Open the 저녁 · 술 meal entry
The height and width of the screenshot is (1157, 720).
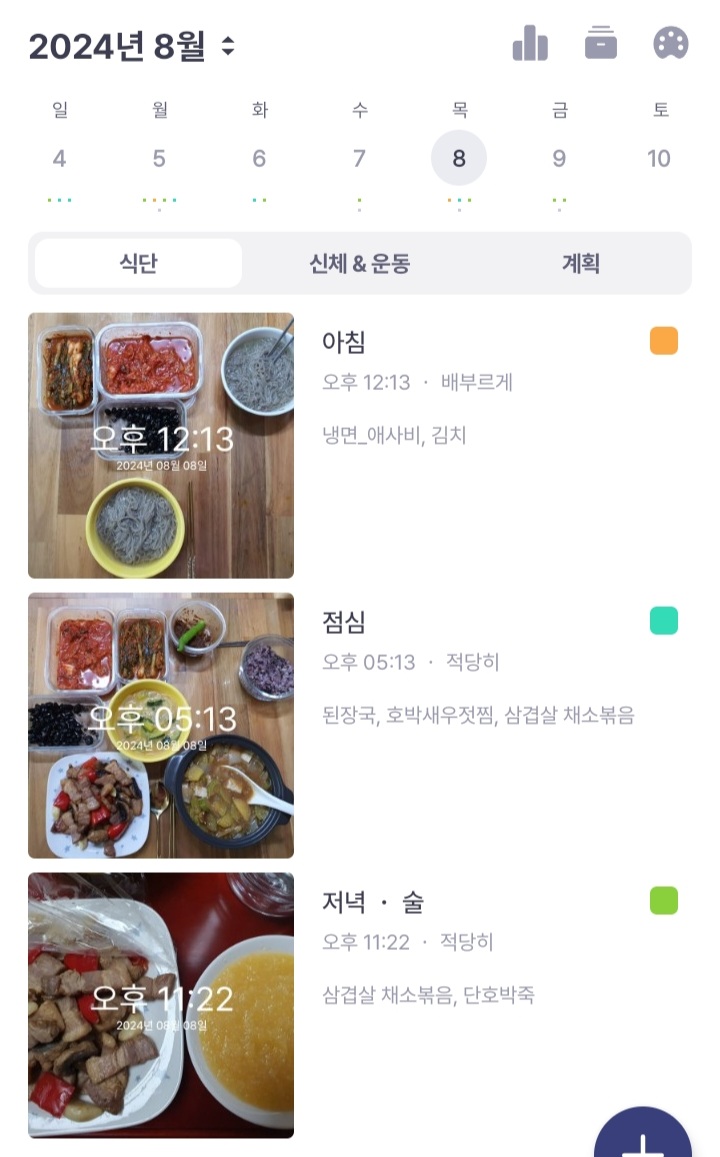click(x=360, y=1005)
